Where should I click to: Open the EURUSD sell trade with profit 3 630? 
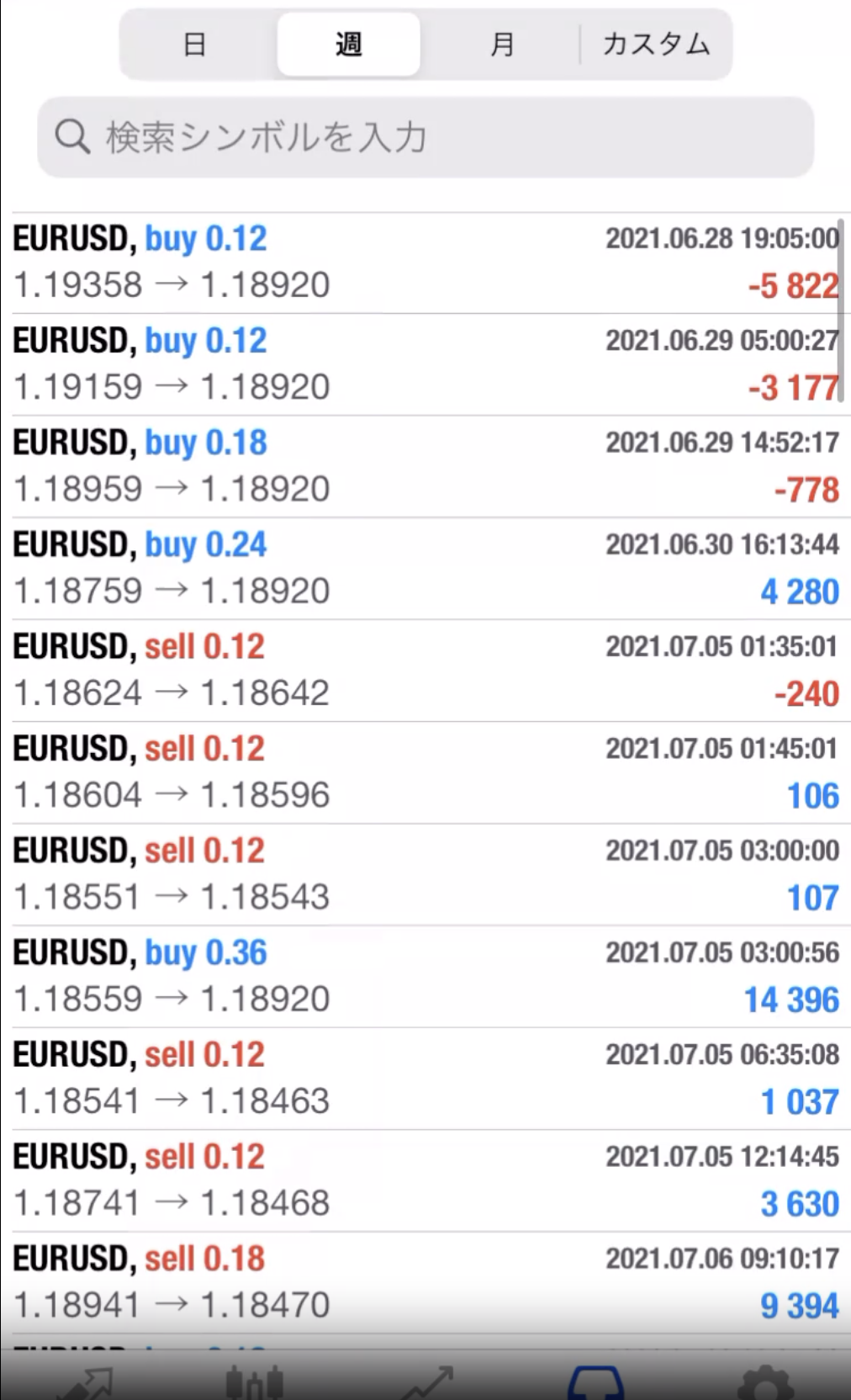pyautogui.click(x=425, y=1180)
